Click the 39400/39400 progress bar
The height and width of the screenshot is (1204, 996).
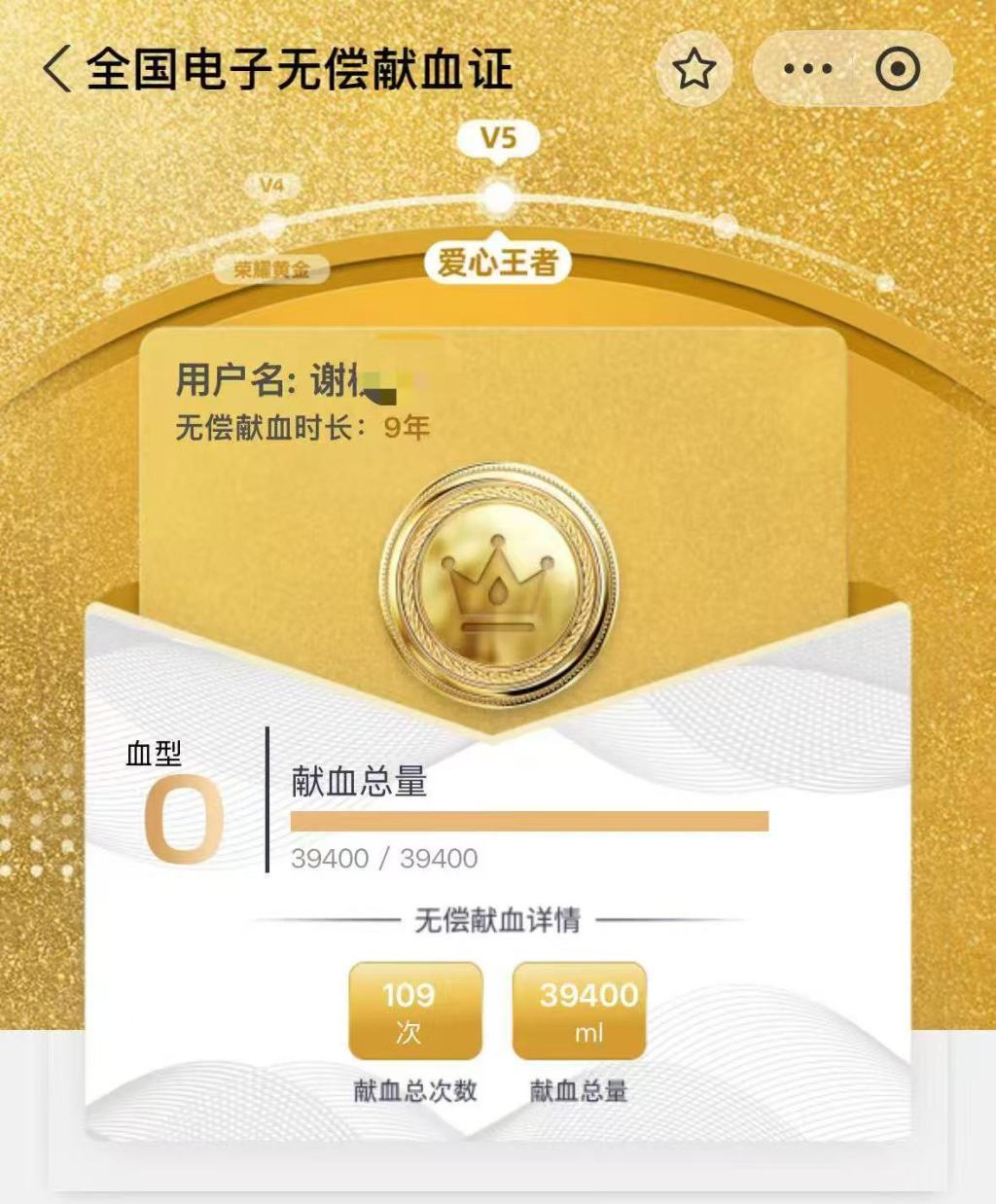[530, 824]
